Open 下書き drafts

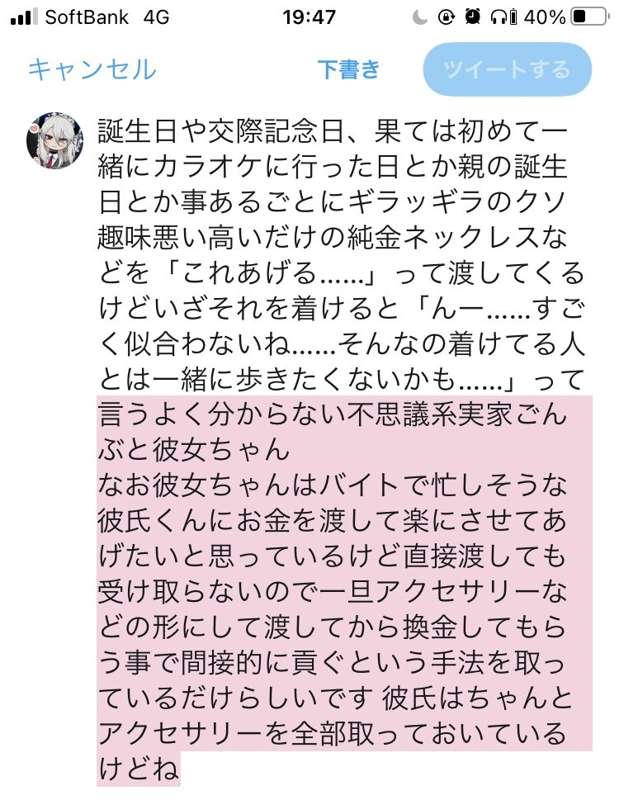(349, 69)
